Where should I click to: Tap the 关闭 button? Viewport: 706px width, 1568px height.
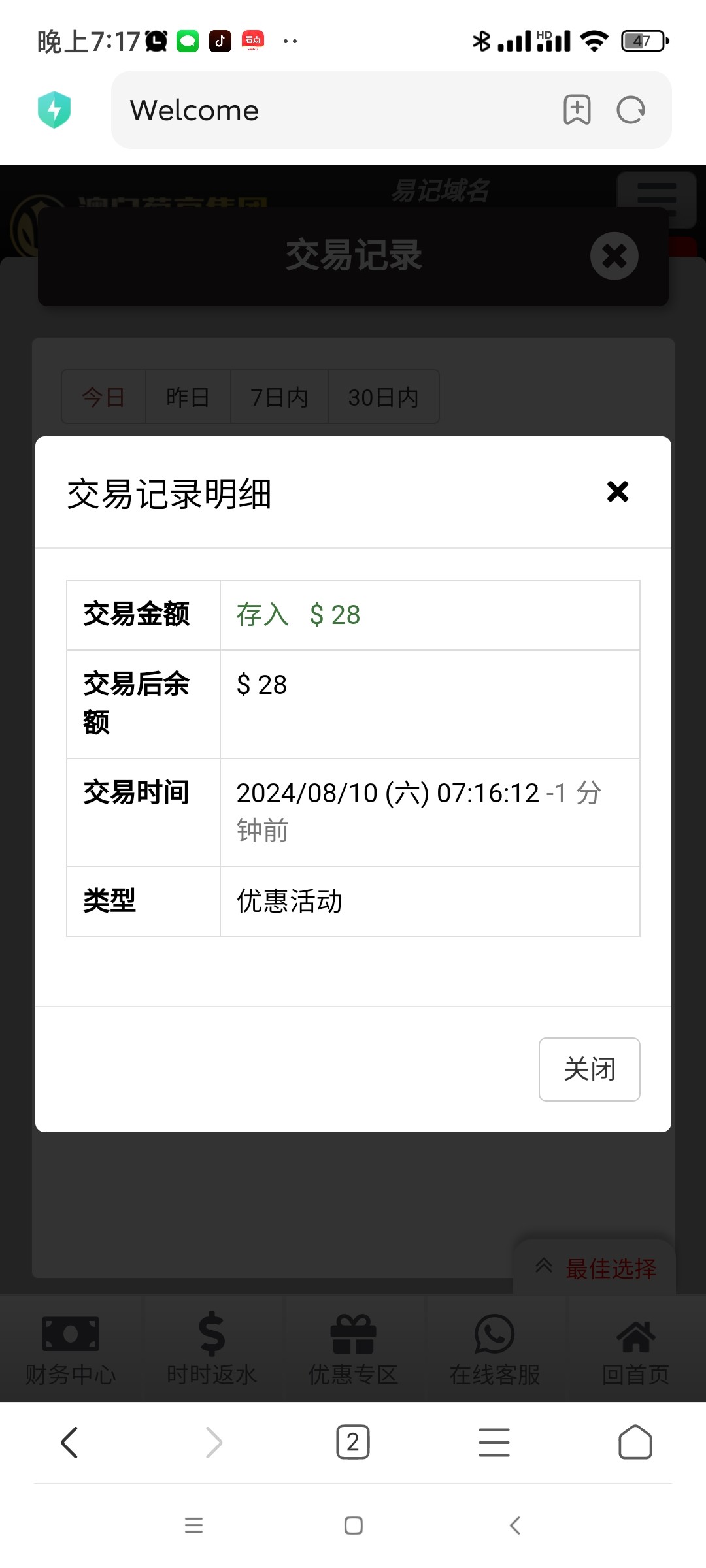[x=589, y=1070]
